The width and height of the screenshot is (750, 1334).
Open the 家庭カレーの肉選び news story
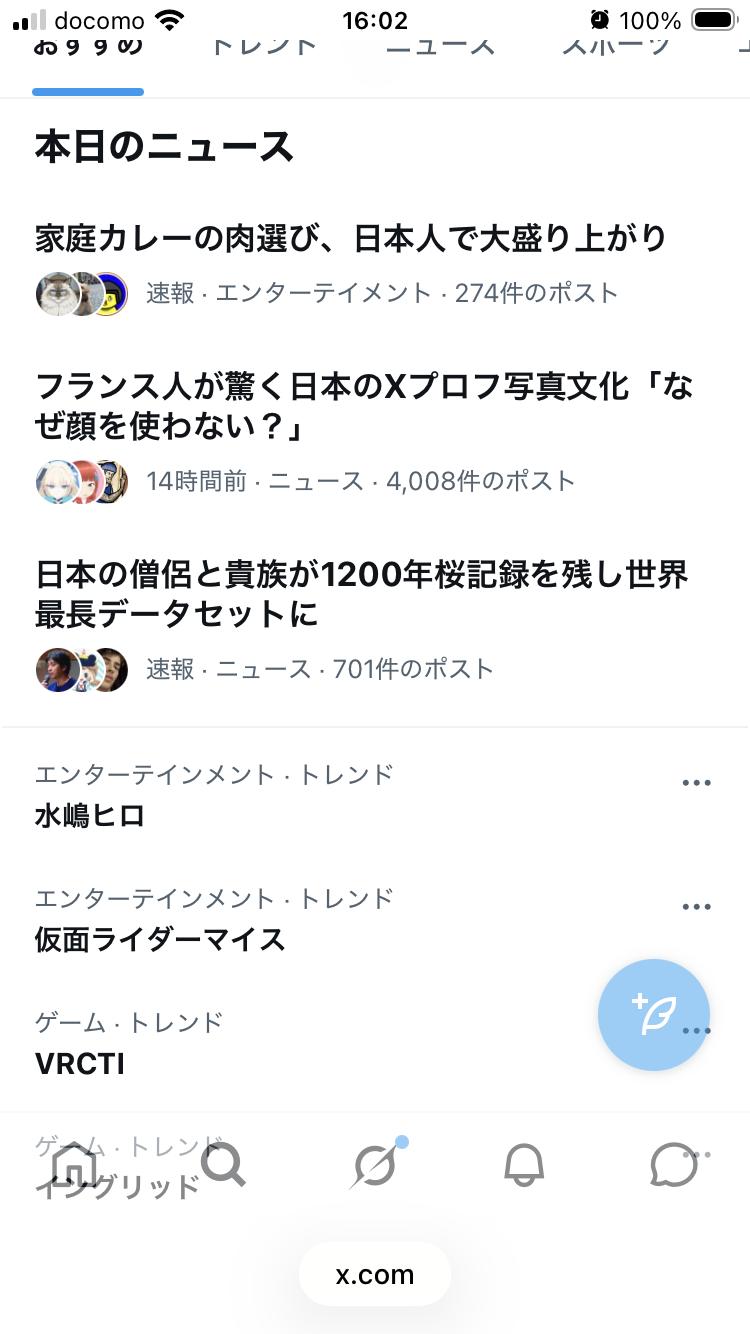[350, 238]
